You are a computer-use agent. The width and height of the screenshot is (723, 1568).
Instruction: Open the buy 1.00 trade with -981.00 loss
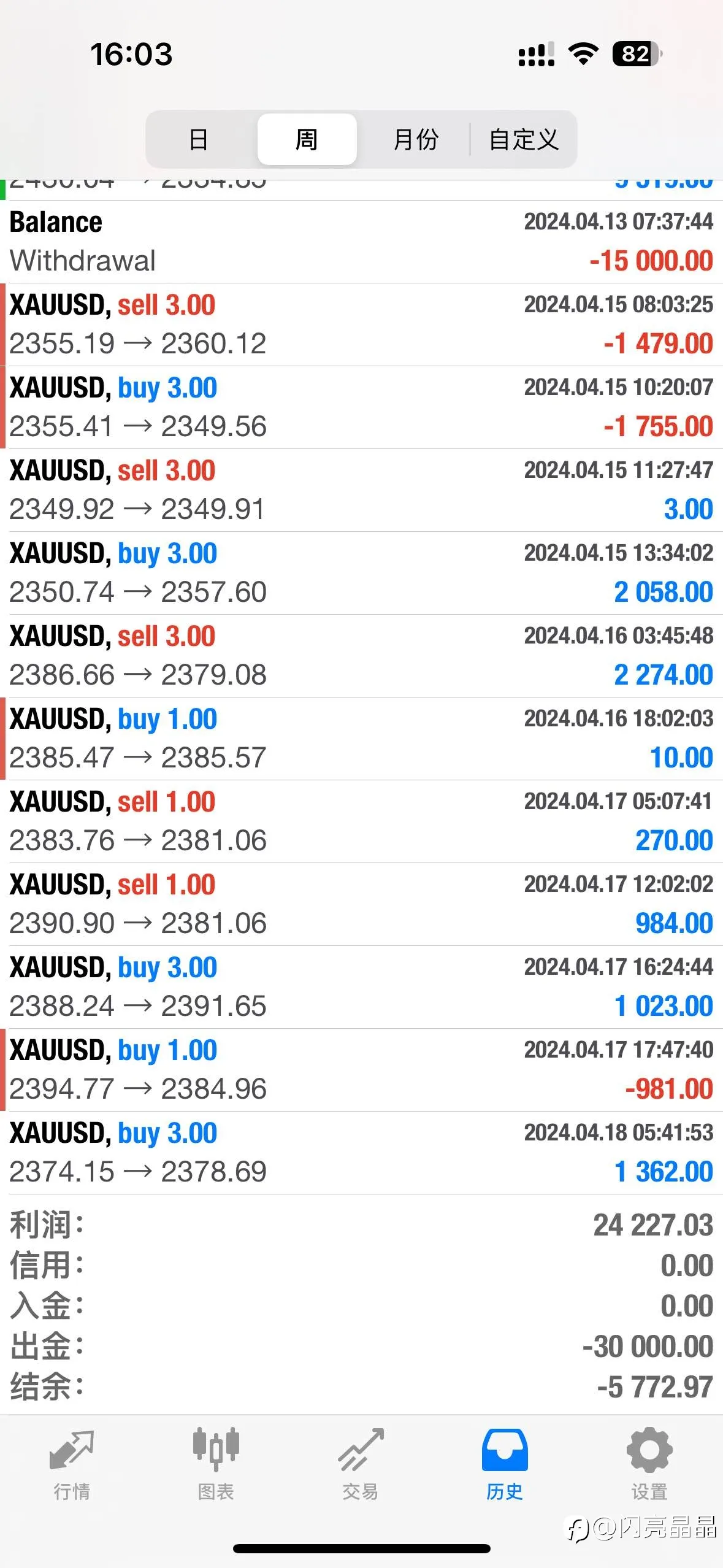pyautogui.click(x=361, y=1070)
